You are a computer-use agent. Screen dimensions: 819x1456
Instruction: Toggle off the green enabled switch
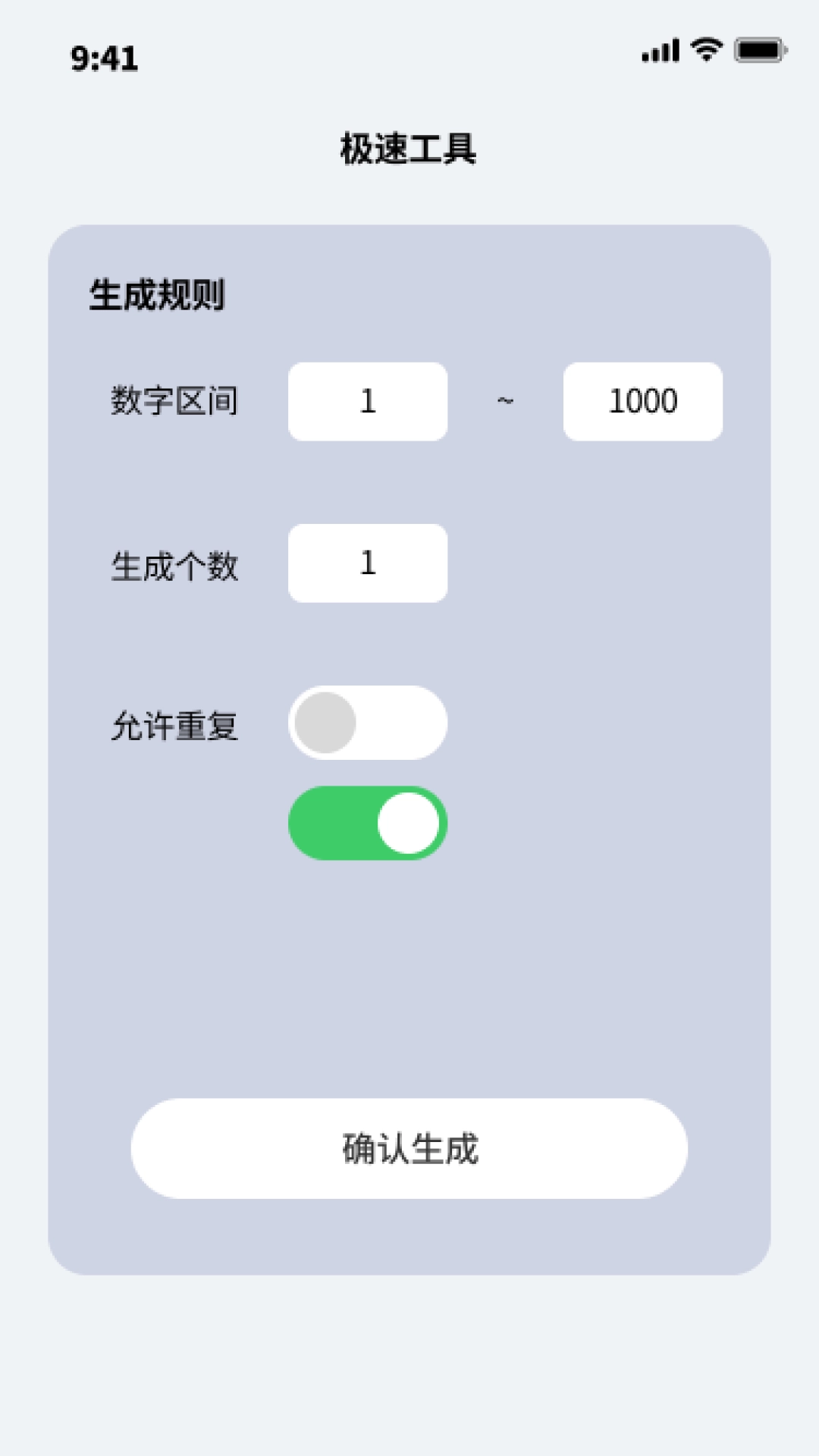pos(368,823)
